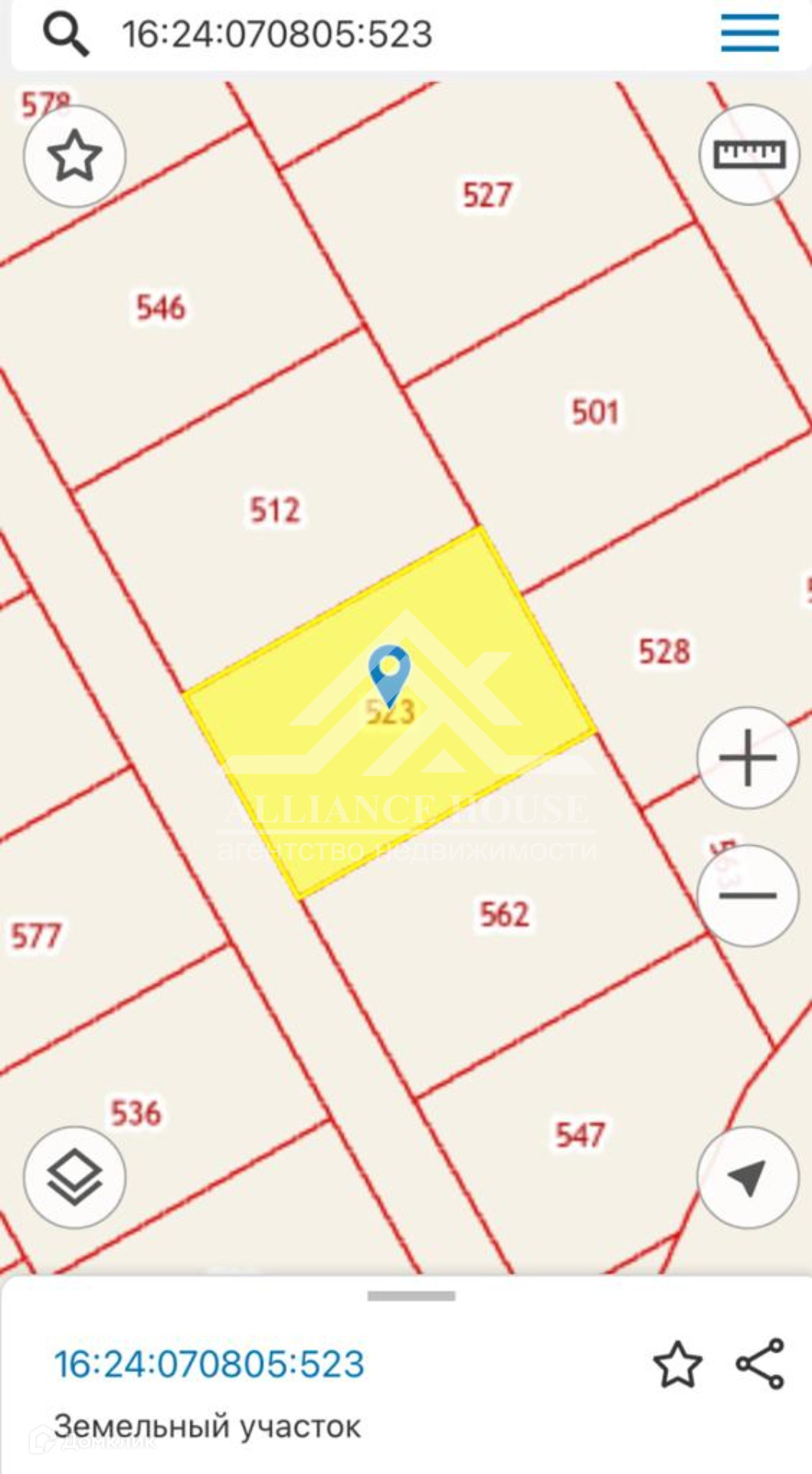Zoom in with the plus button
The image size is (812, 1474).
(748, 758)
